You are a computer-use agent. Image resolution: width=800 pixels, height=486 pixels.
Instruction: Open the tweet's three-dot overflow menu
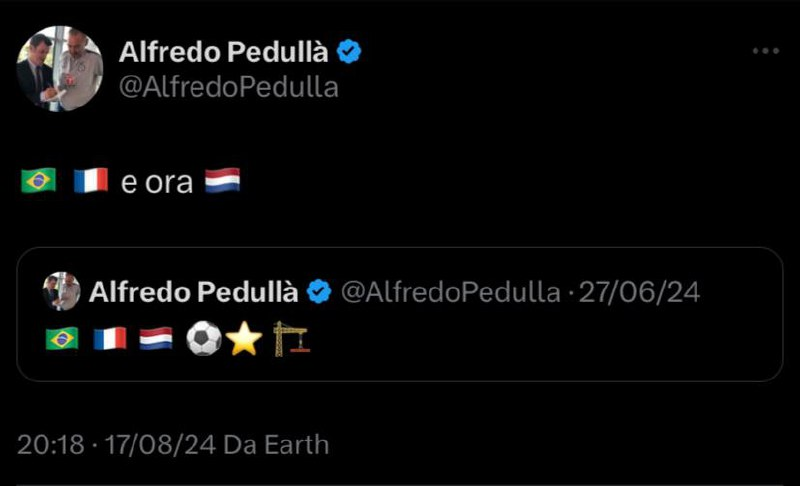765,51
